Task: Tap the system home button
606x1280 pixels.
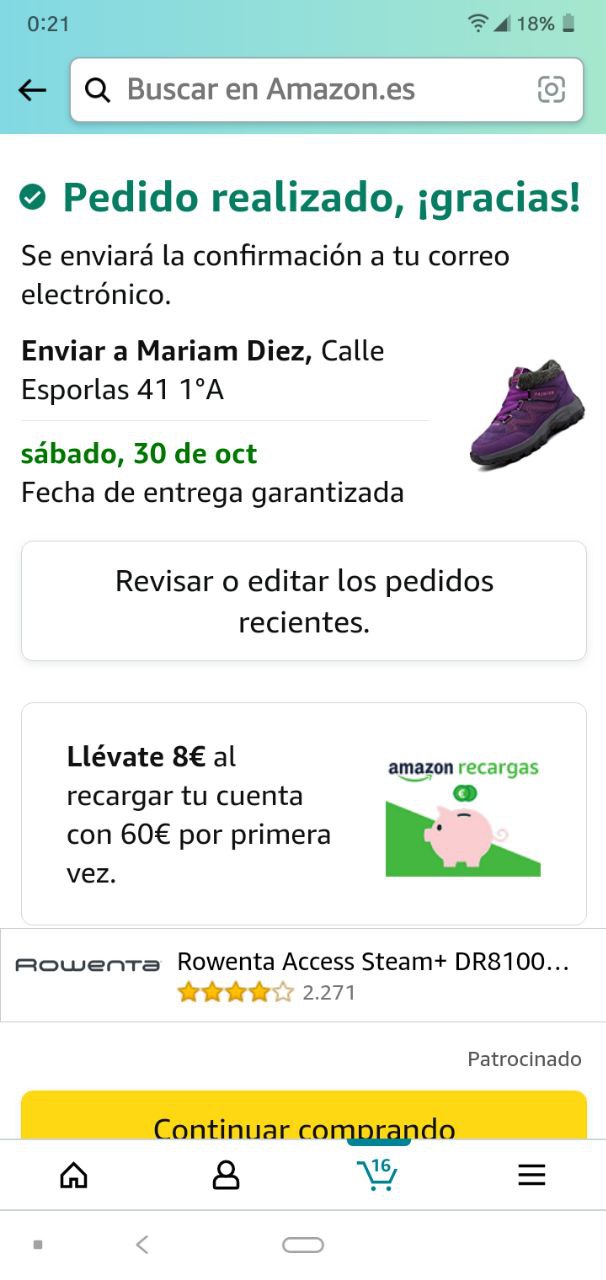Action: tap(303, 1245)
